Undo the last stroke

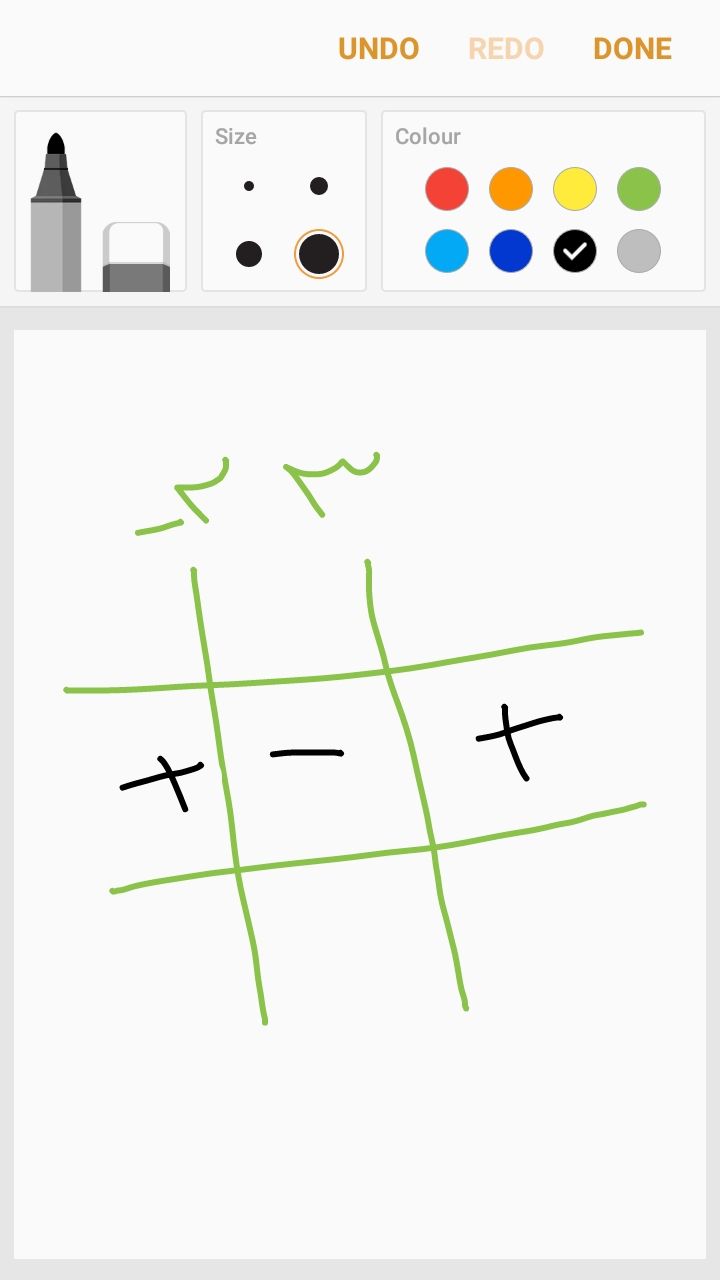pos(378,48)
